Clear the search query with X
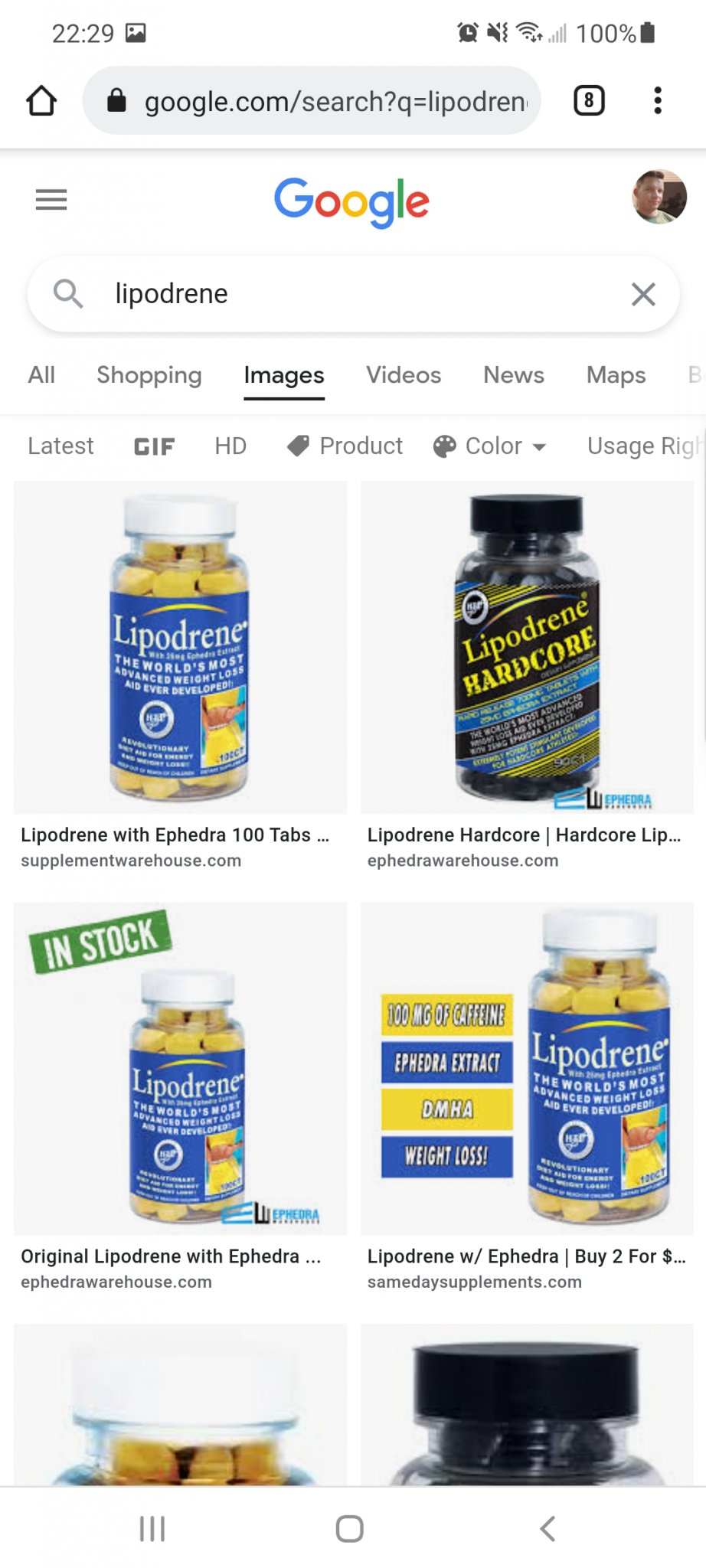This screenshot has height=1568, width=706. pos(643,294)
